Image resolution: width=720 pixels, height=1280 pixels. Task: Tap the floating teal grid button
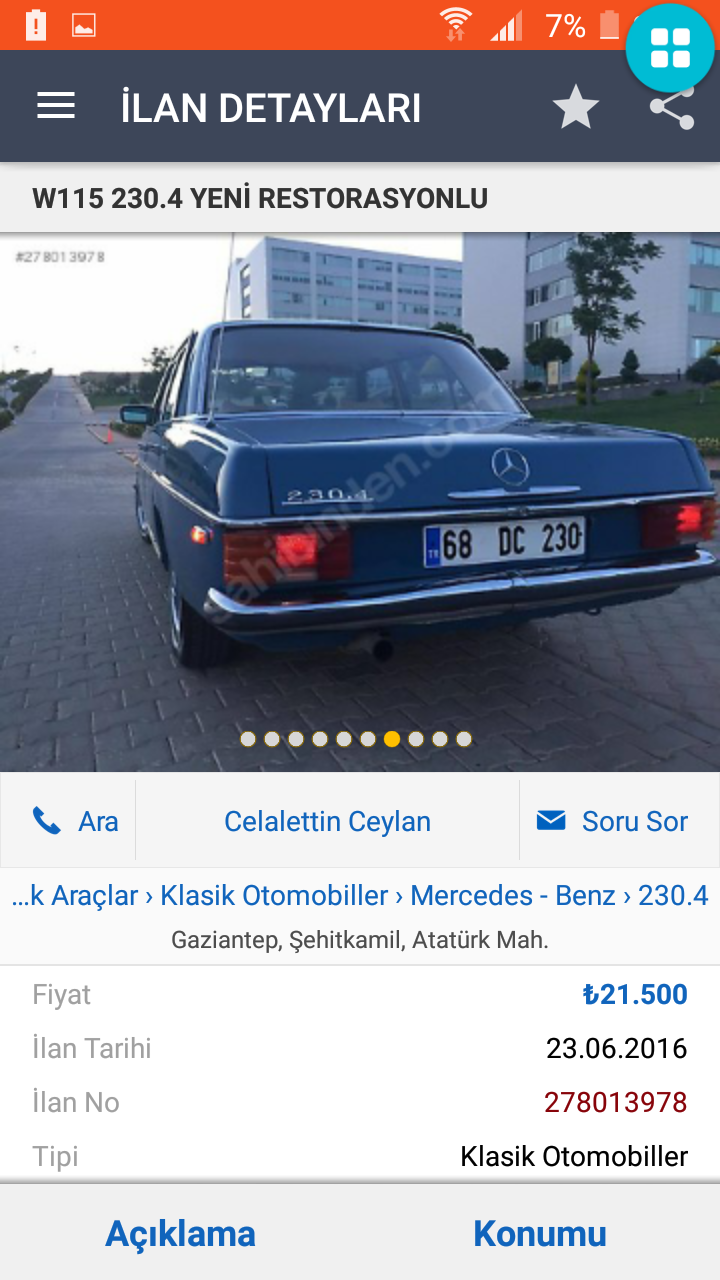[669, 48]
